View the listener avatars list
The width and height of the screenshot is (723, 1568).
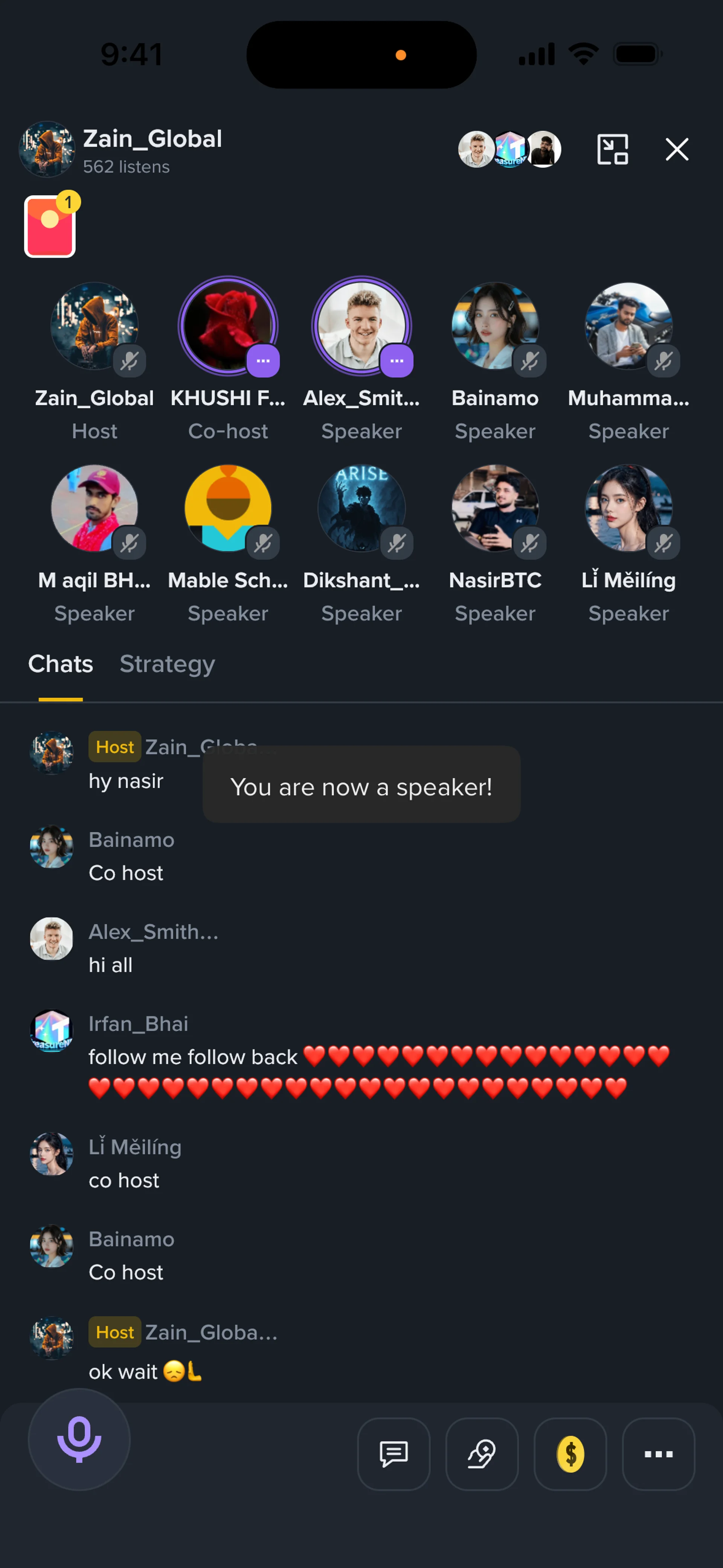click(x=509, y=149)
